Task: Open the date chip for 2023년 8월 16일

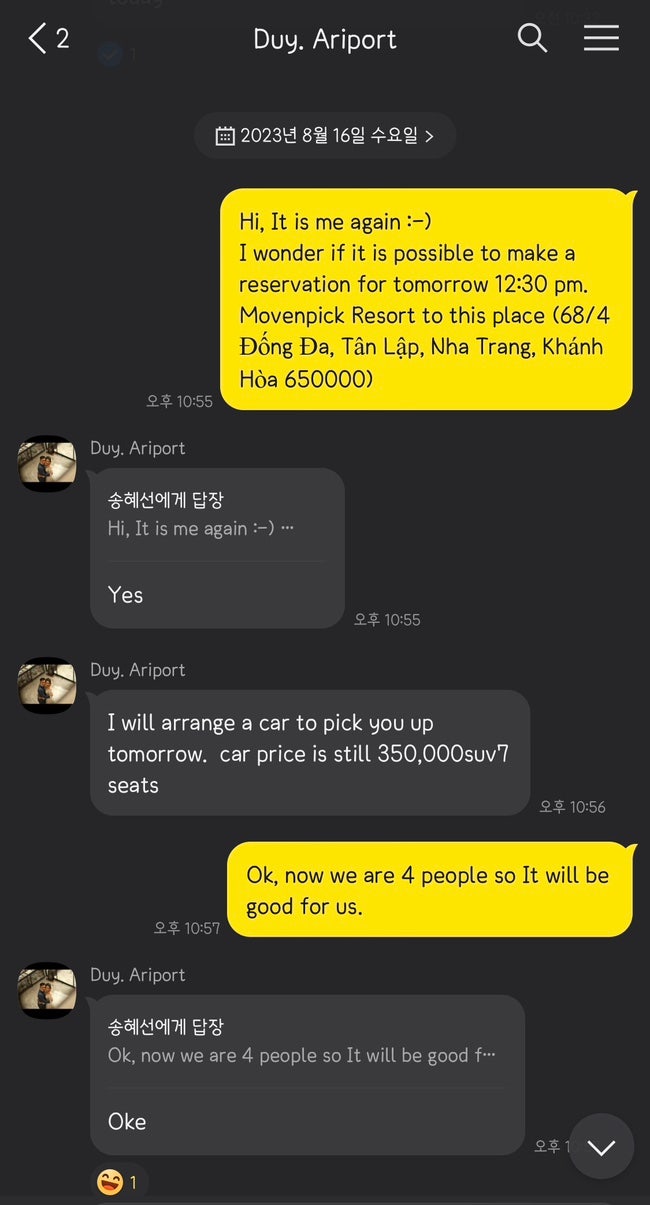Action: [325, 135]
